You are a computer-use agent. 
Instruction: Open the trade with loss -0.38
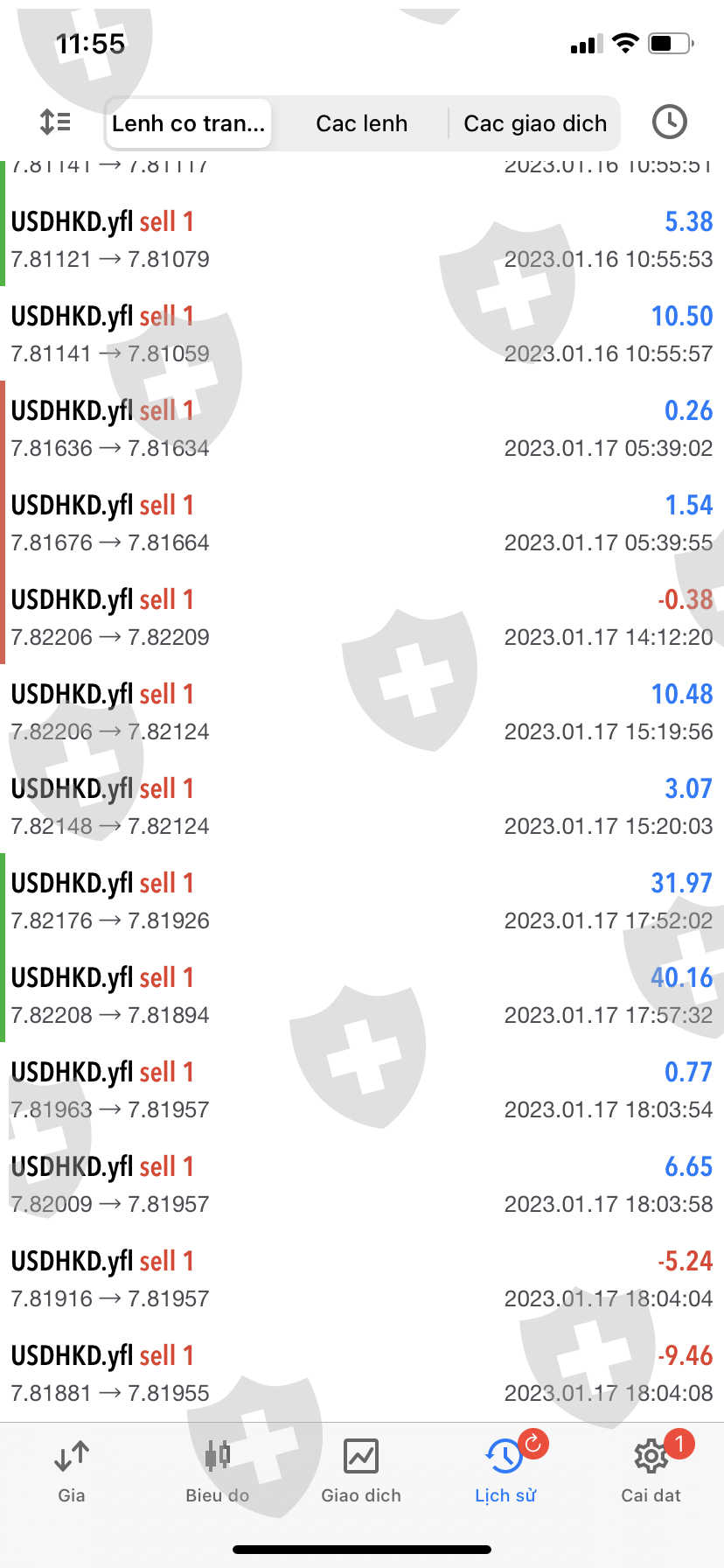click(x=362, y=617)
